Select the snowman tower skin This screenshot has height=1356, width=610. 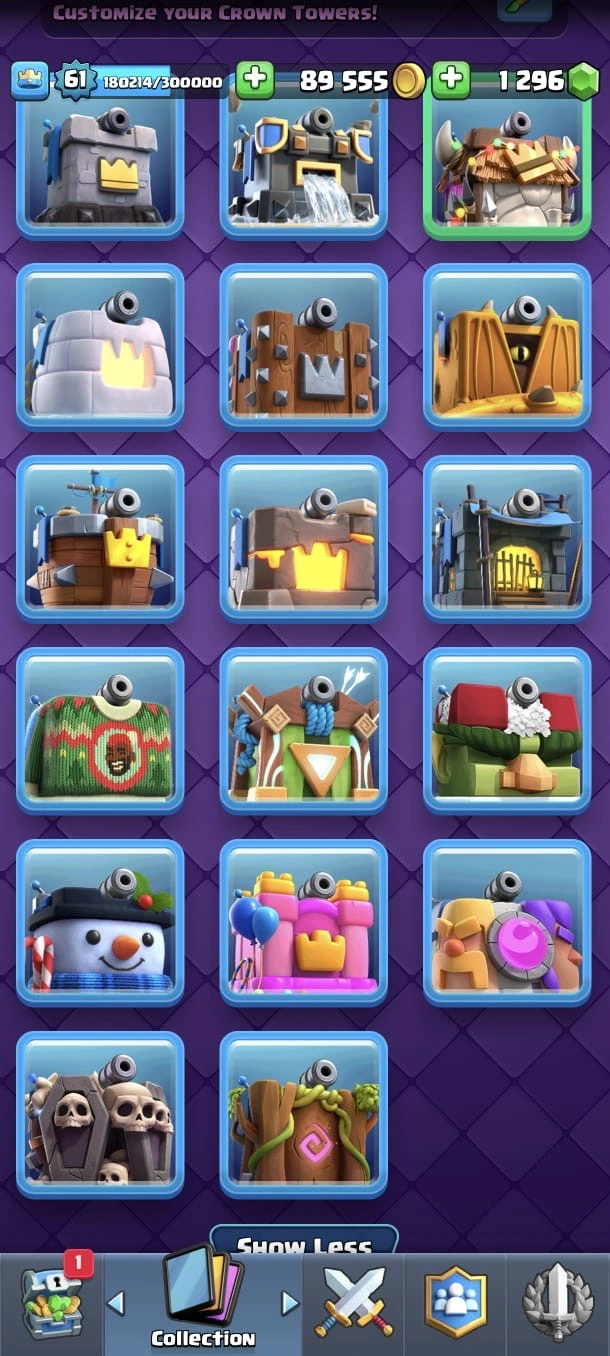tap(100, 922)
